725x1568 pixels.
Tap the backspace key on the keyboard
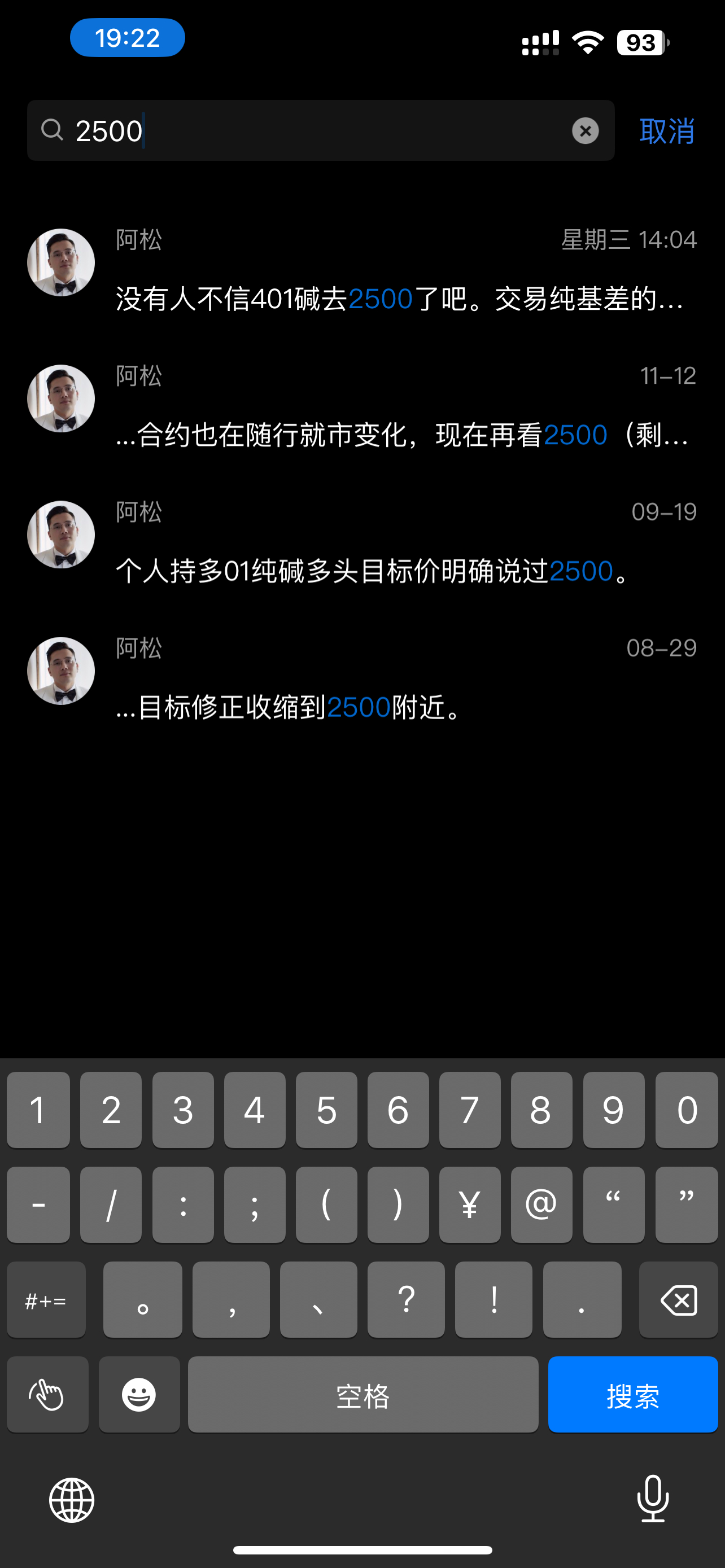click(678, 1300)
